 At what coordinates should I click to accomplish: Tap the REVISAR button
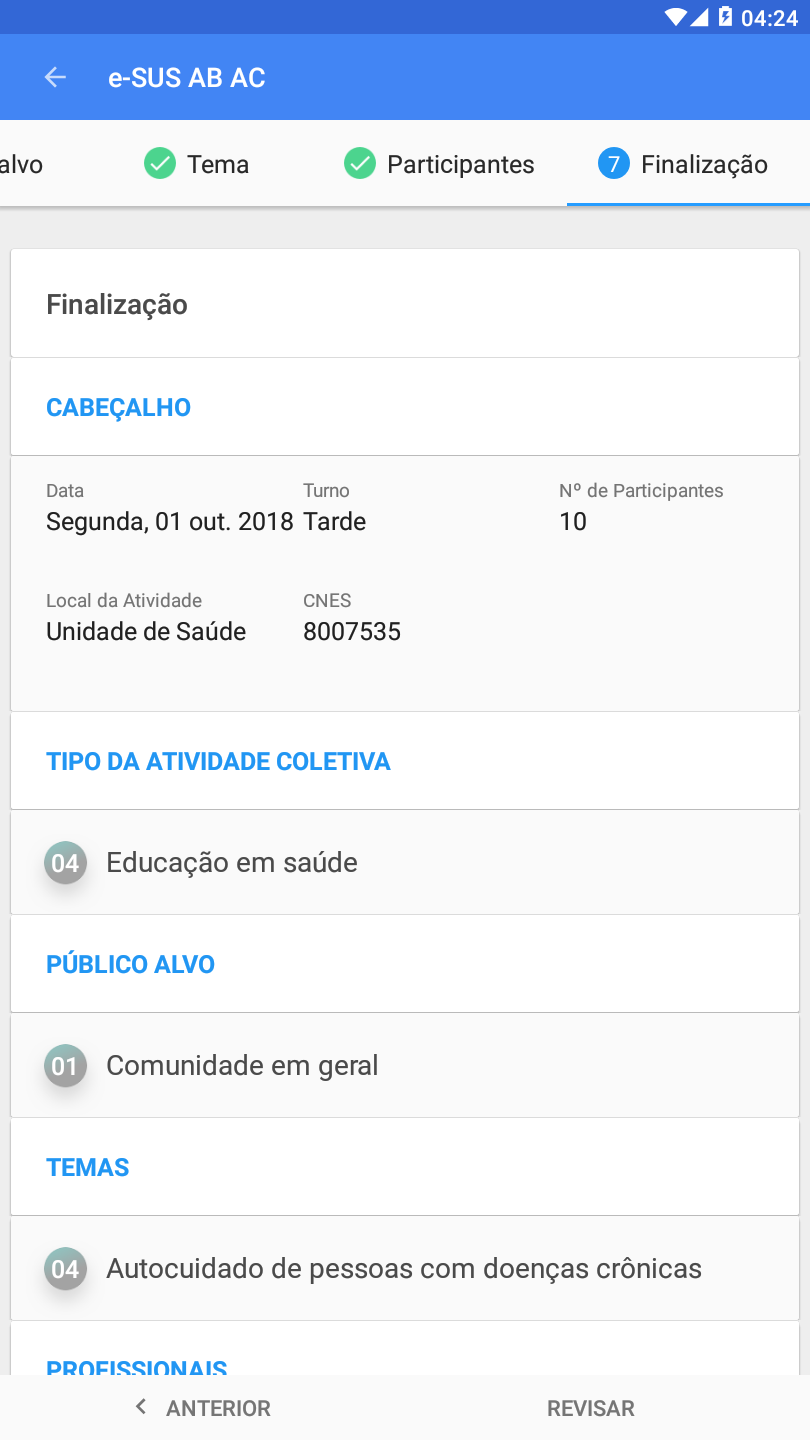point(591,1408)
